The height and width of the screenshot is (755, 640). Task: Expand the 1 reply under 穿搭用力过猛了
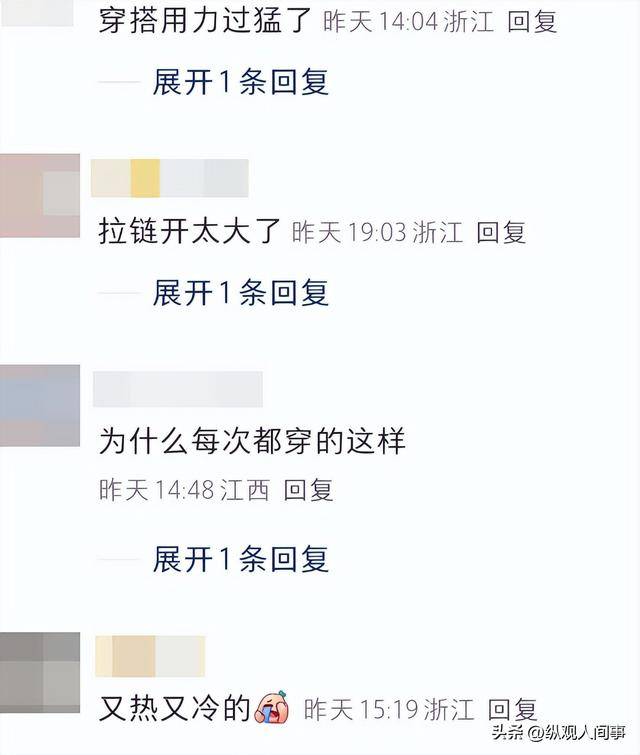coord(240,82)
